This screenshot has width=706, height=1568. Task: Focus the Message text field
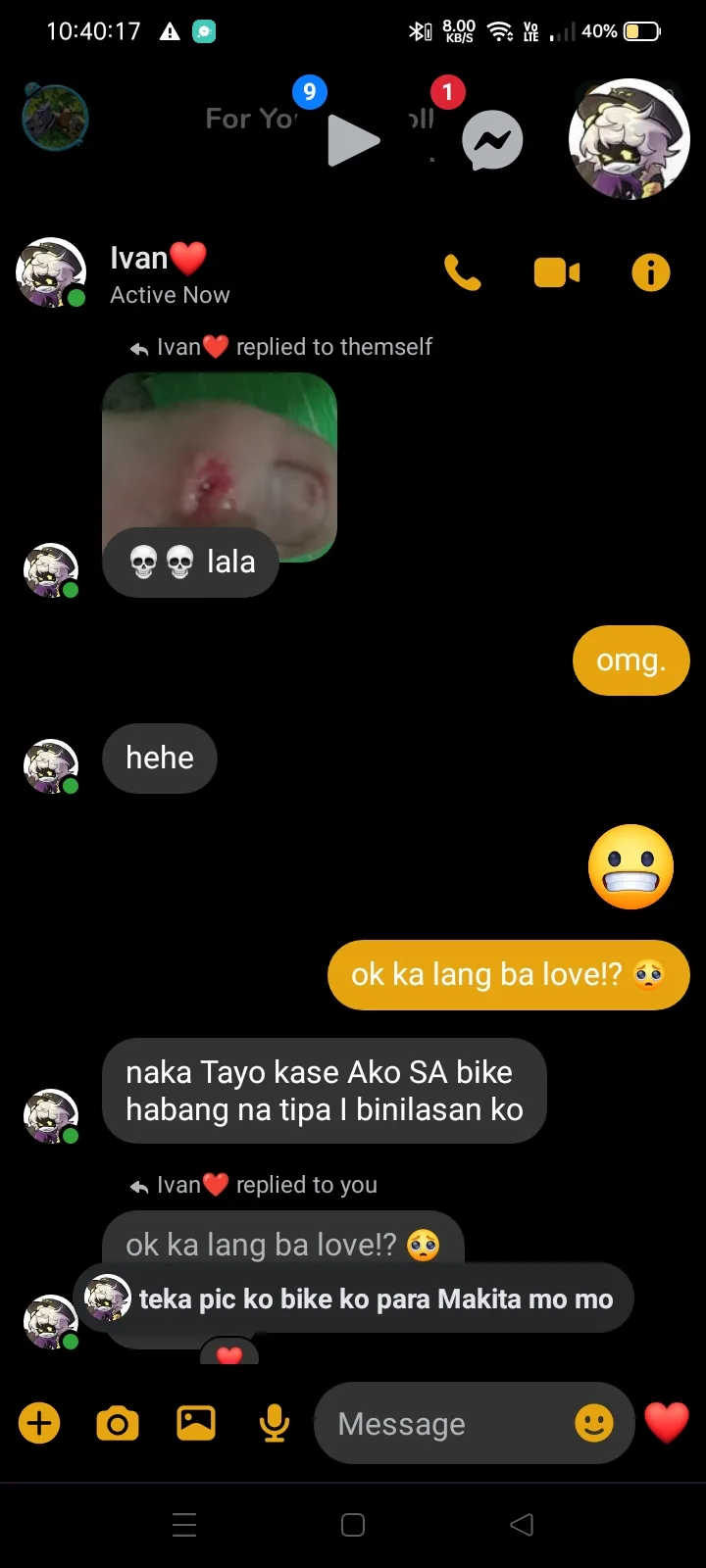click(x=441, y=1423)
